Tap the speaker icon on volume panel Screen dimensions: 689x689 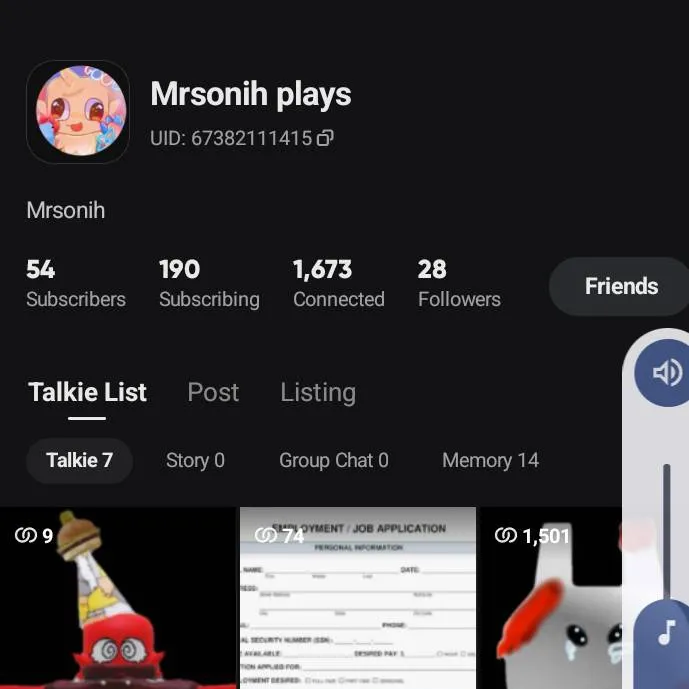665,374
